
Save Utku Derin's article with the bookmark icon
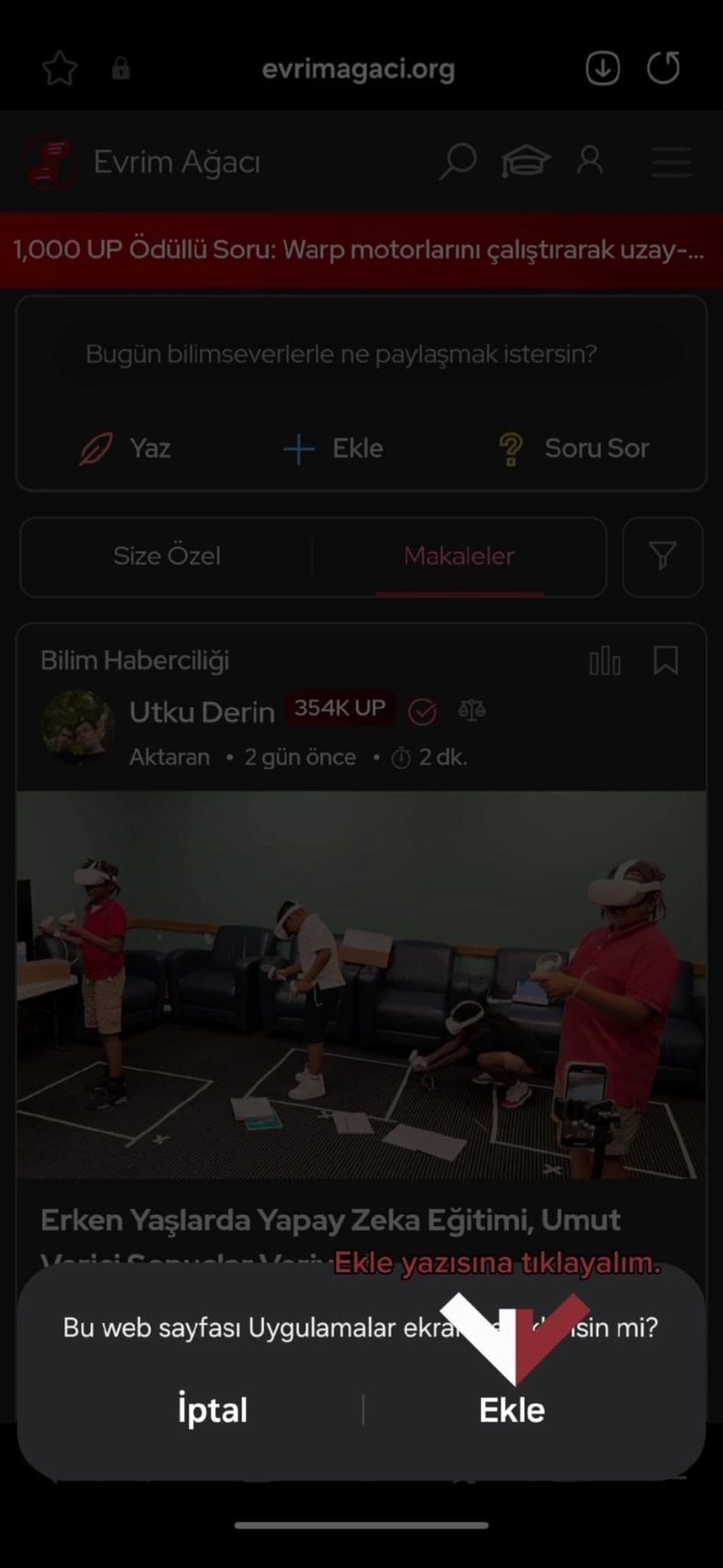[666, 660]
